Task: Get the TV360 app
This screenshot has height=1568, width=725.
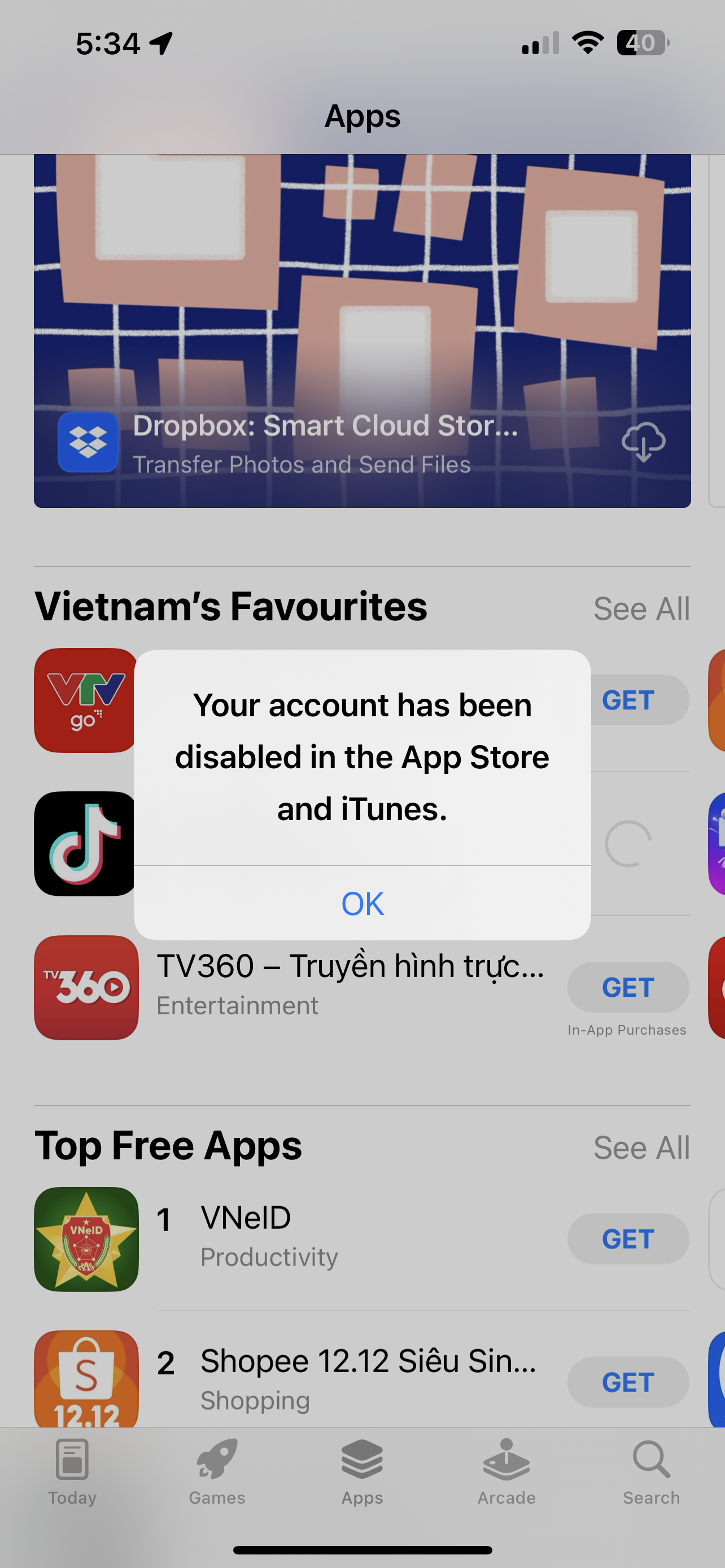Action: (x=628, y=987)
